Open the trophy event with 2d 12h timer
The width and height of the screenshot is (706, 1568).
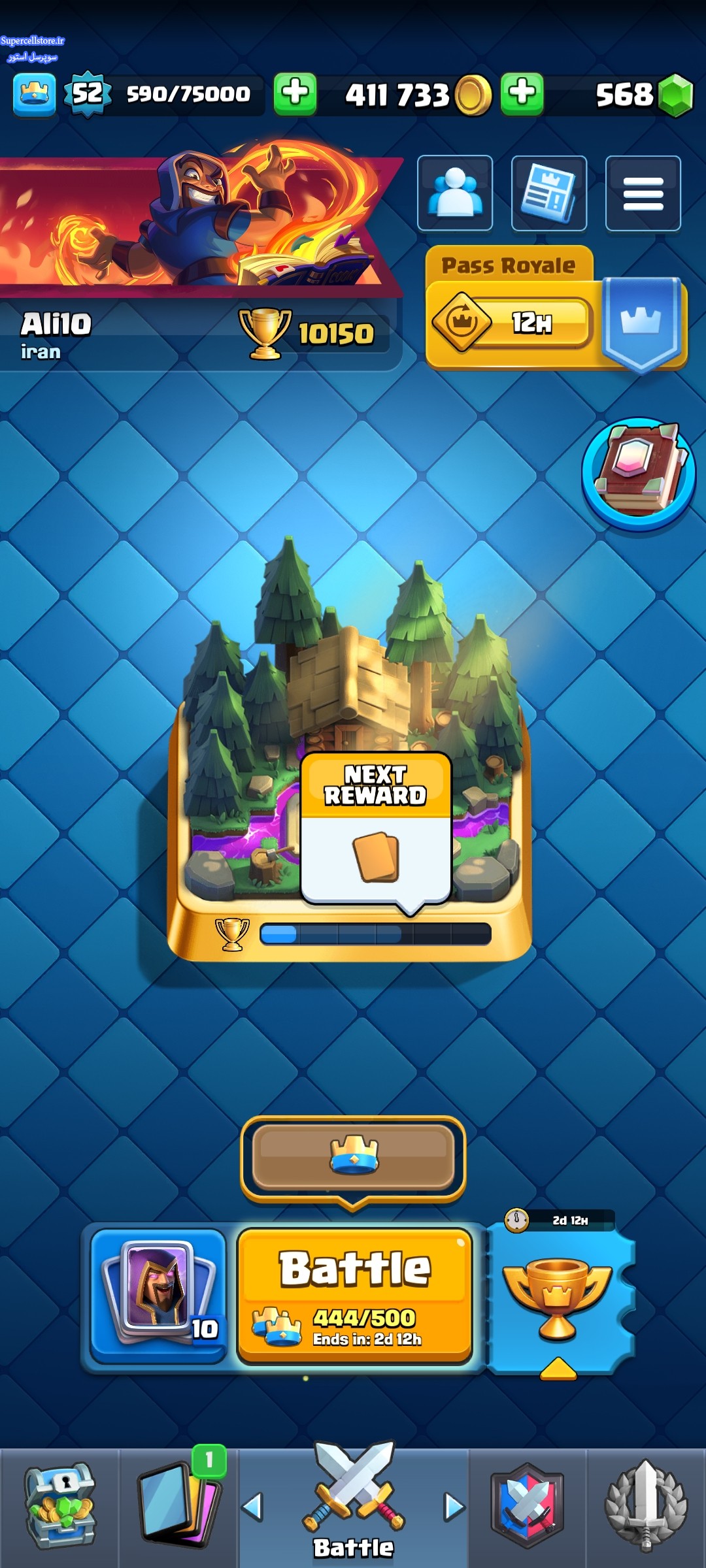[x=561, y=1296]
